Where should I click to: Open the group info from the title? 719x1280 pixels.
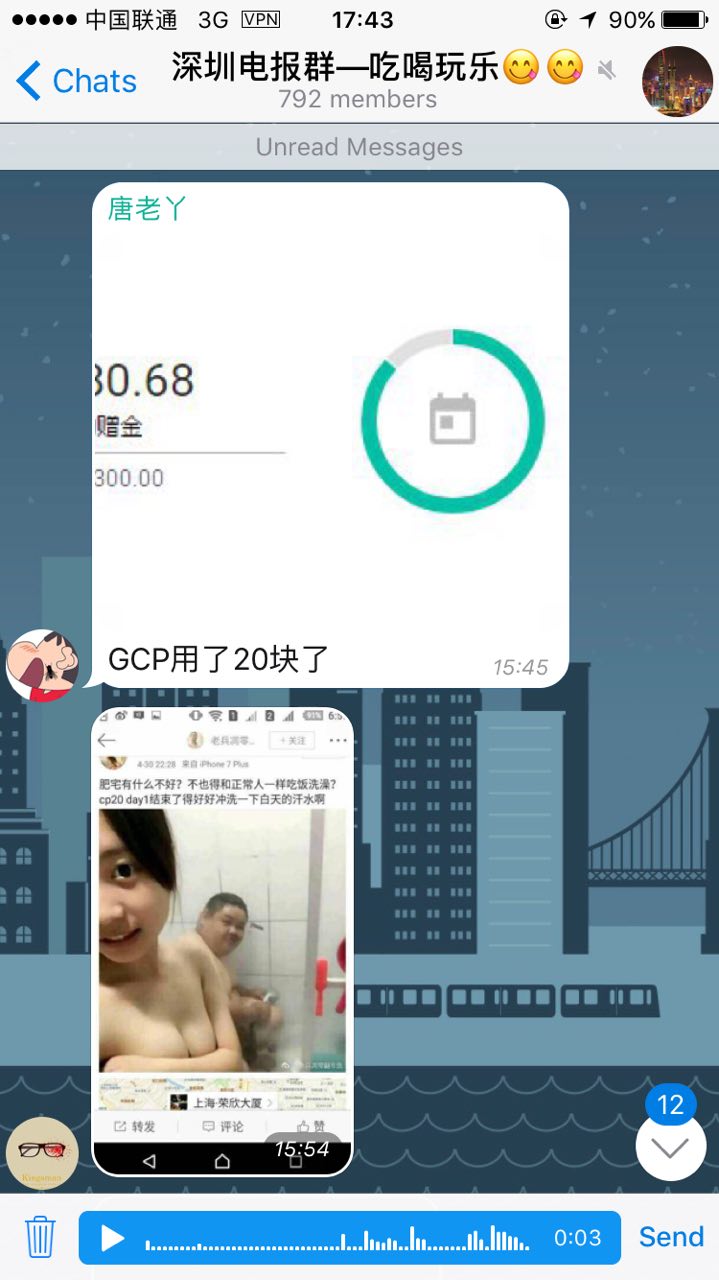point(357,80)
